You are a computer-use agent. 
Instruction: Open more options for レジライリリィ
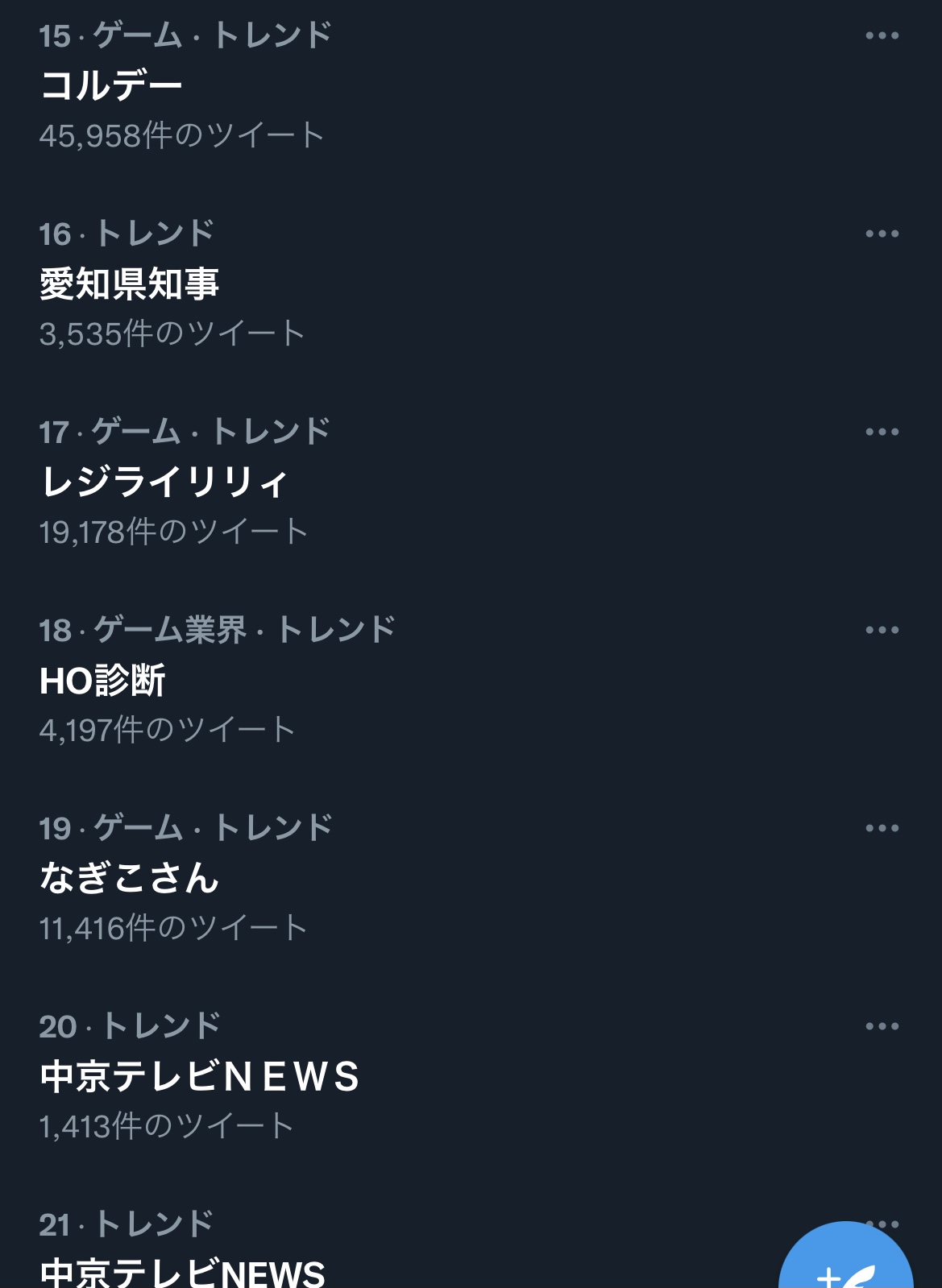click(x=882, y=432)
